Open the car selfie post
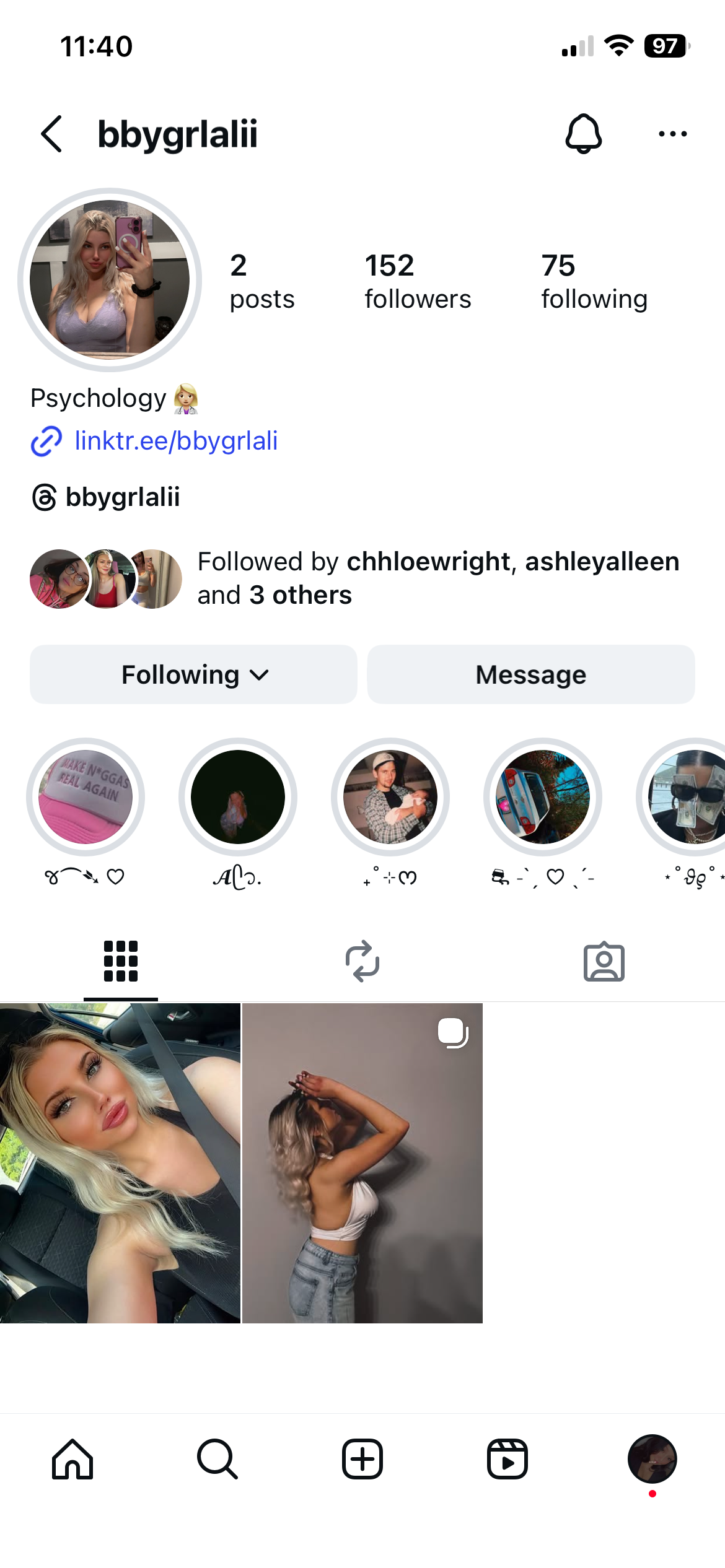This screenshot has height=1568, width=725. (120, 1163)
